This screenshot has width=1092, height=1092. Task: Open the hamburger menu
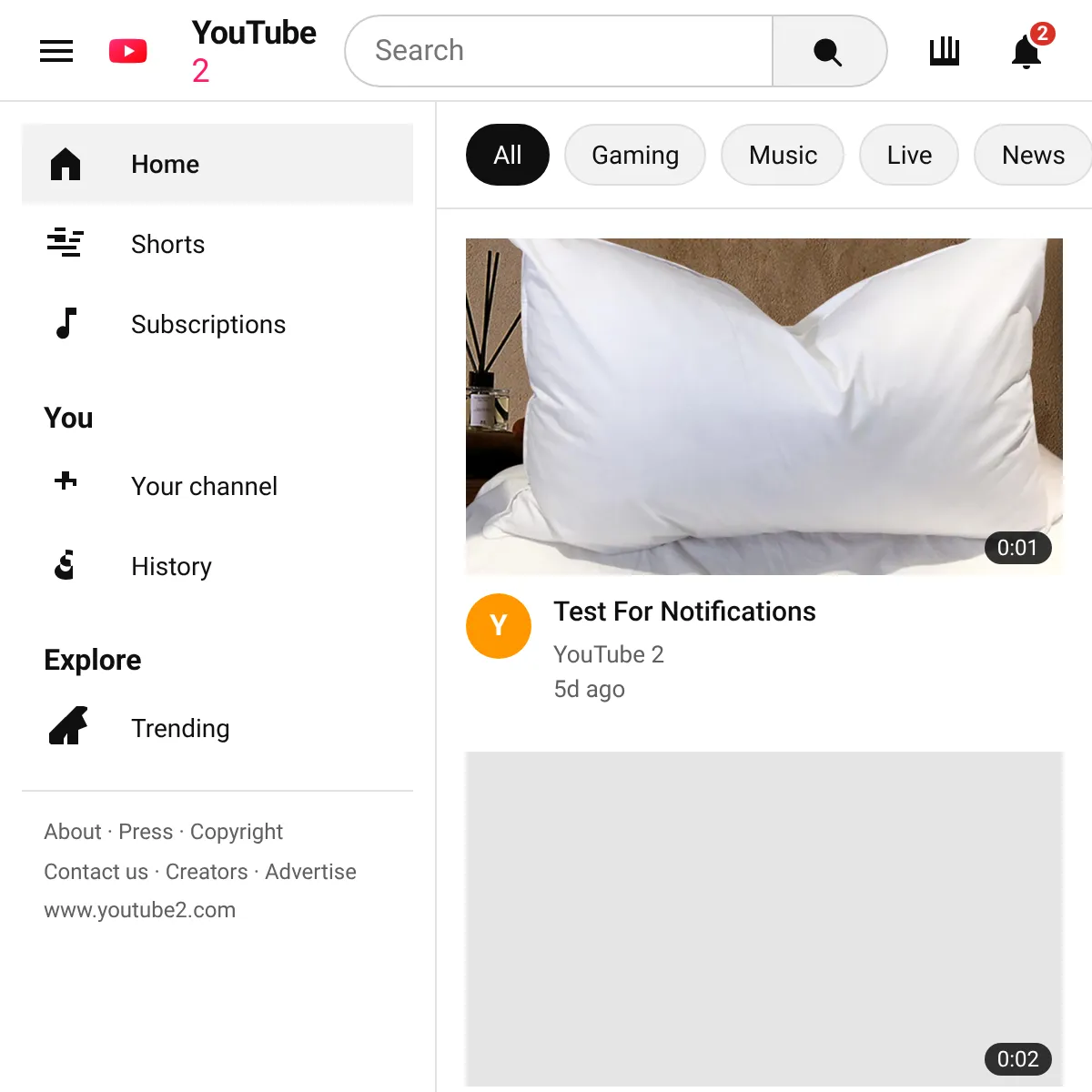tap(56, 51)
